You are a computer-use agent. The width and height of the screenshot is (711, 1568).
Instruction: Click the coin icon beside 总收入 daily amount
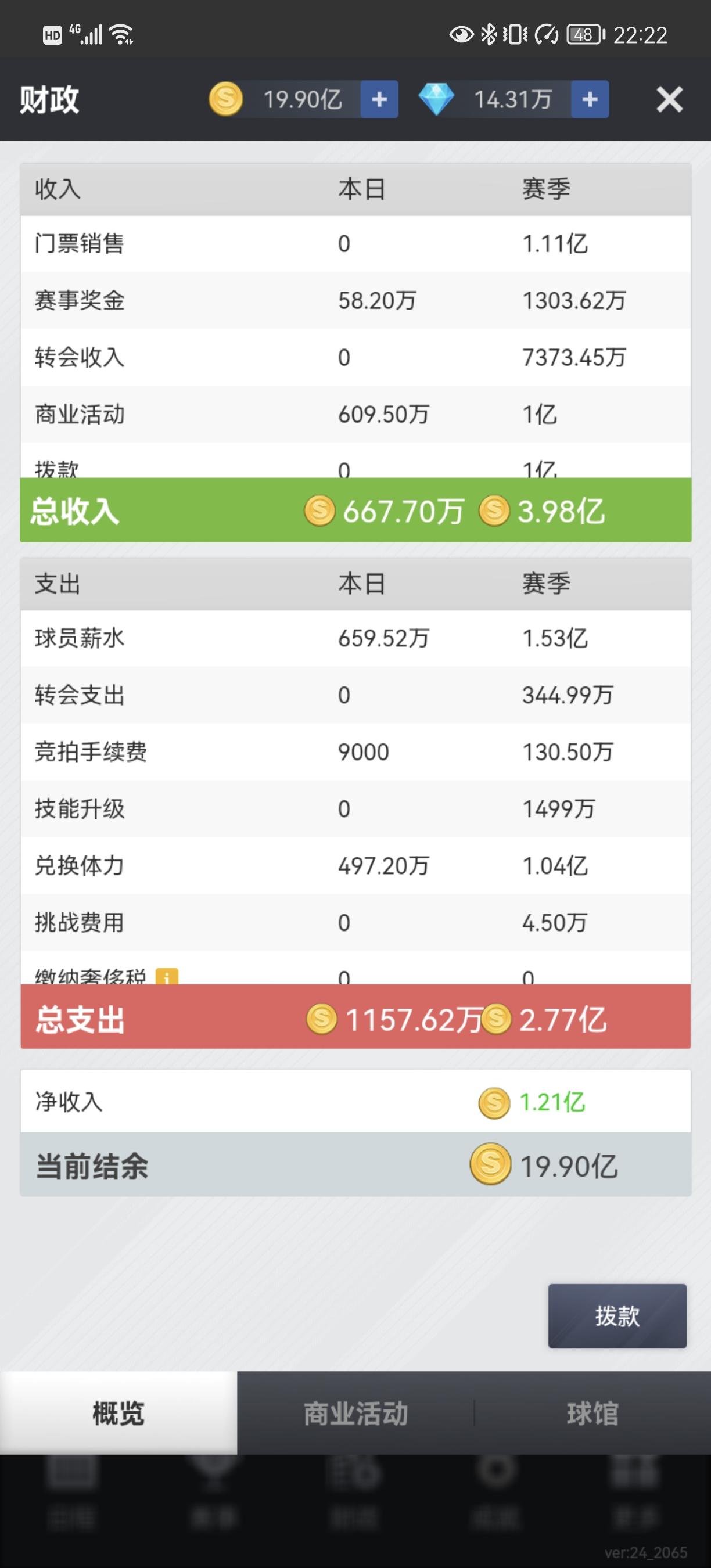pos(318,511)
